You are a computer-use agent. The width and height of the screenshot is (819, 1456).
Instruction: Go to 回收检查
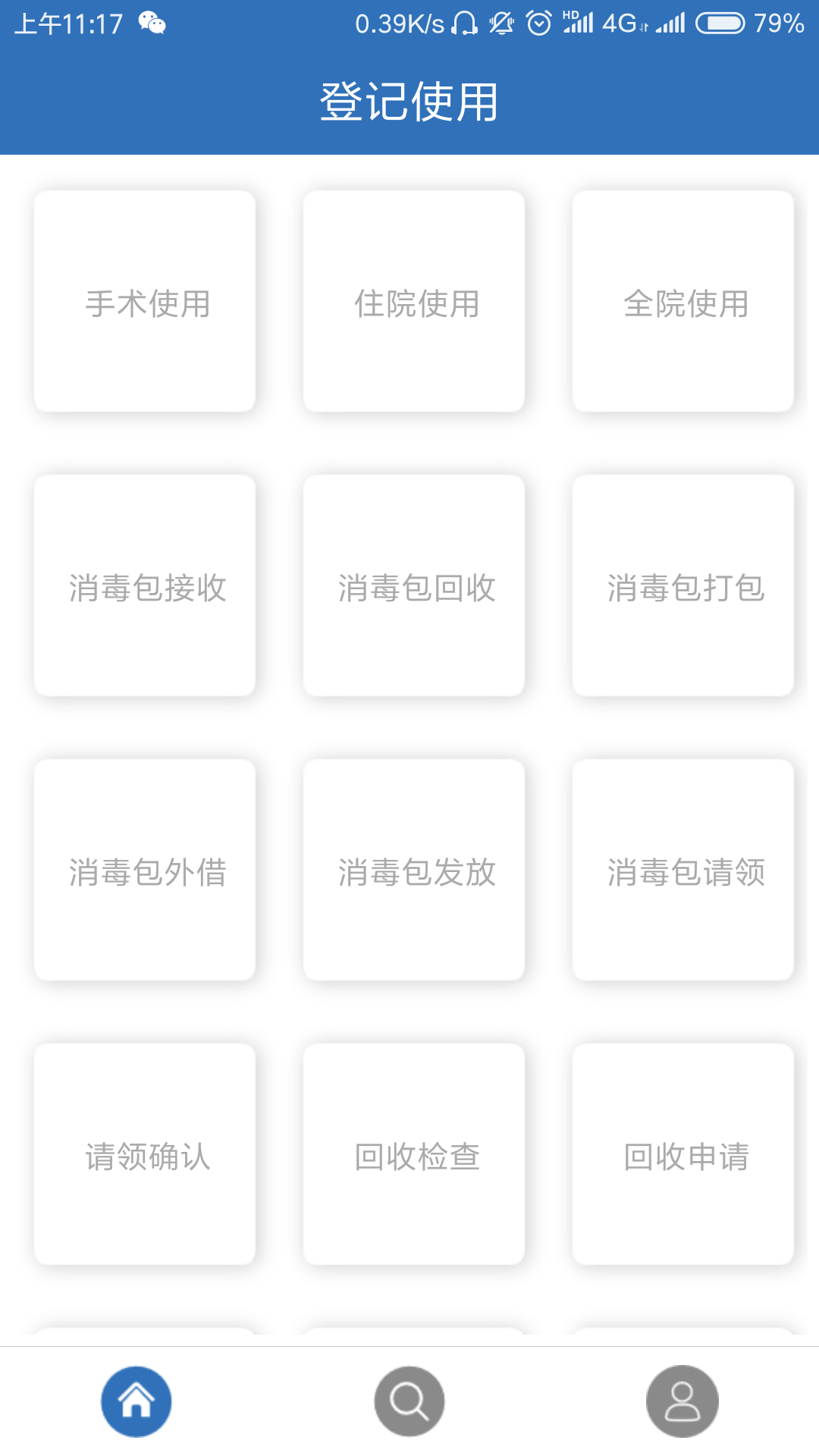click(414, 1154)
